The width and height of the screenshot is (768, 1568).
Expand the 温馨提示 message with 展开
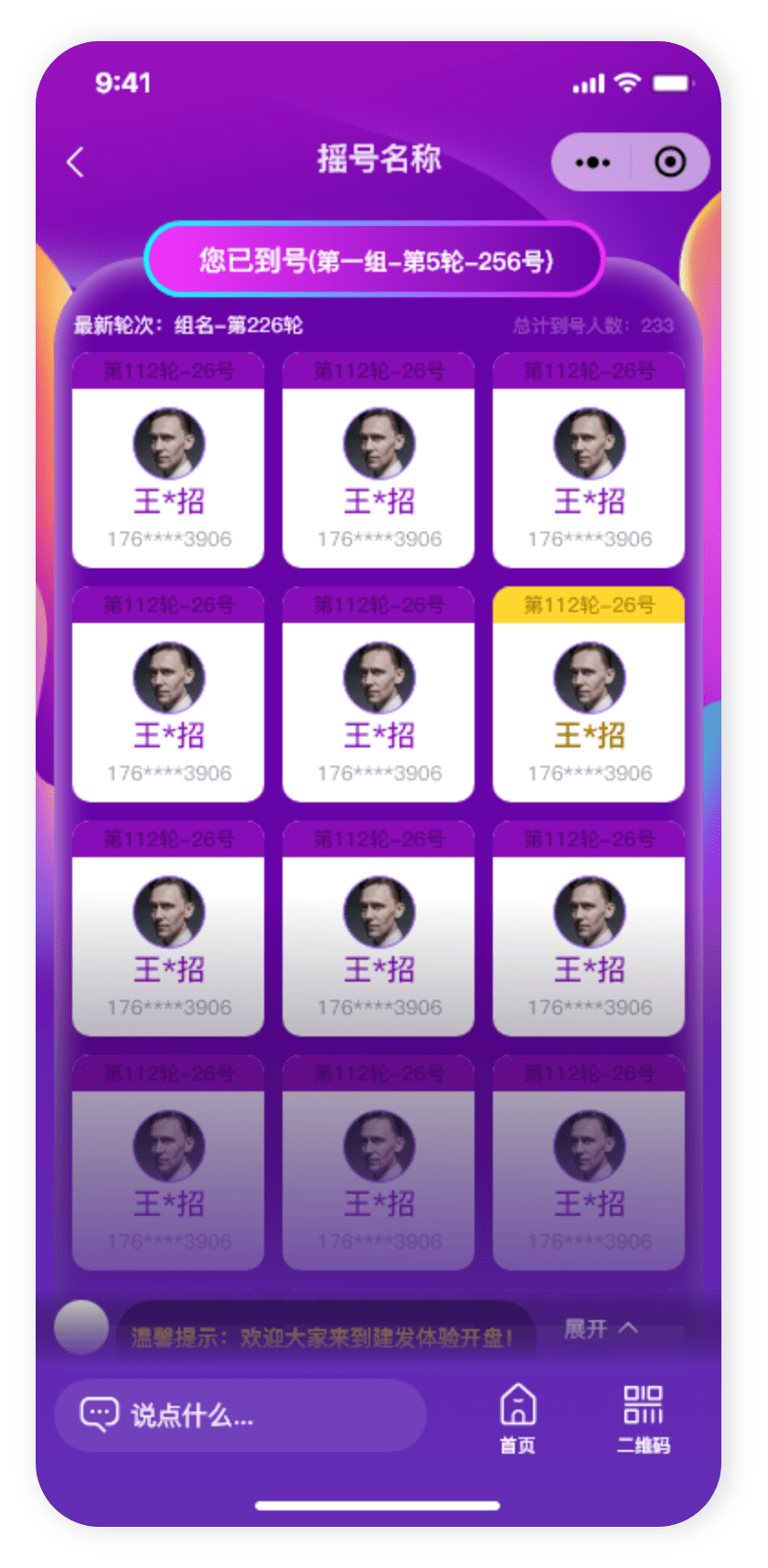pyautogui.click(x=601, y=1327)
